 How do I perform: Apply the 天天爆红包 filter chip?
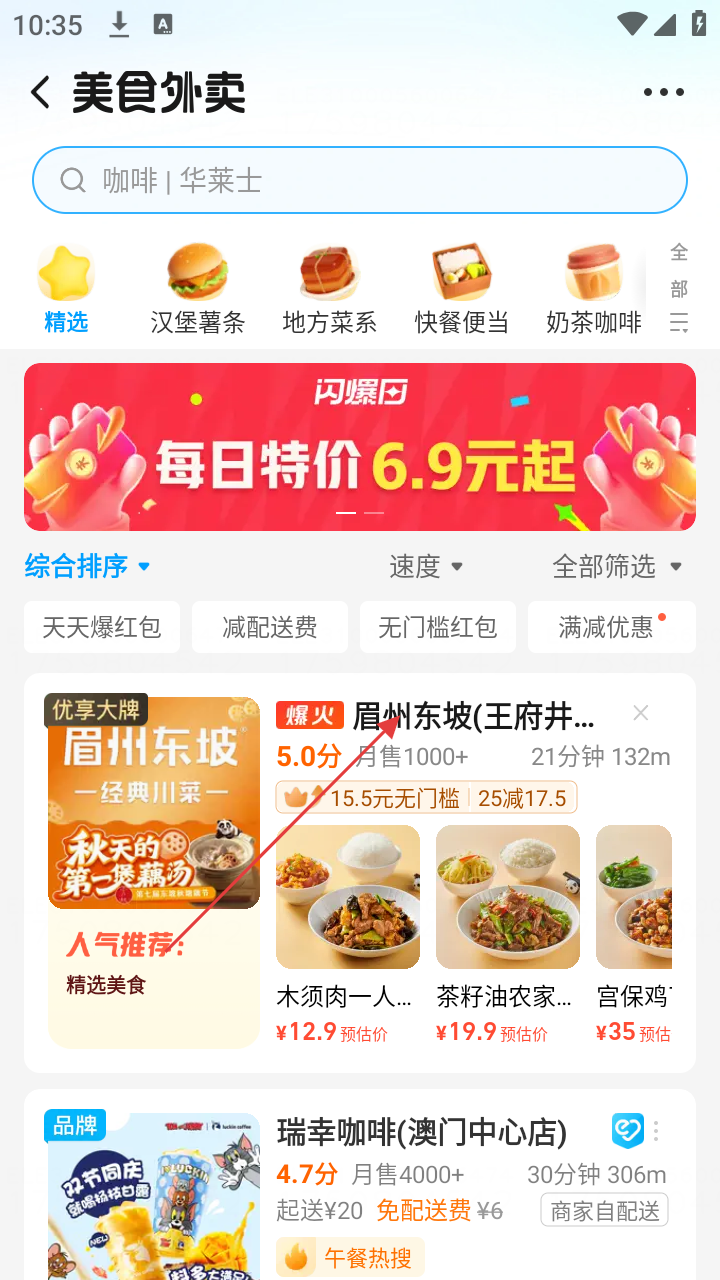tap(102, 627)
